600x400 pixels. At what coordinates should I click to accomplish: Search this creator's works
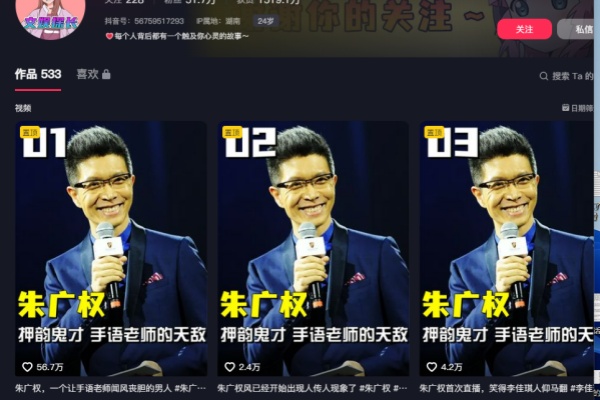click(x=568, y=76)
